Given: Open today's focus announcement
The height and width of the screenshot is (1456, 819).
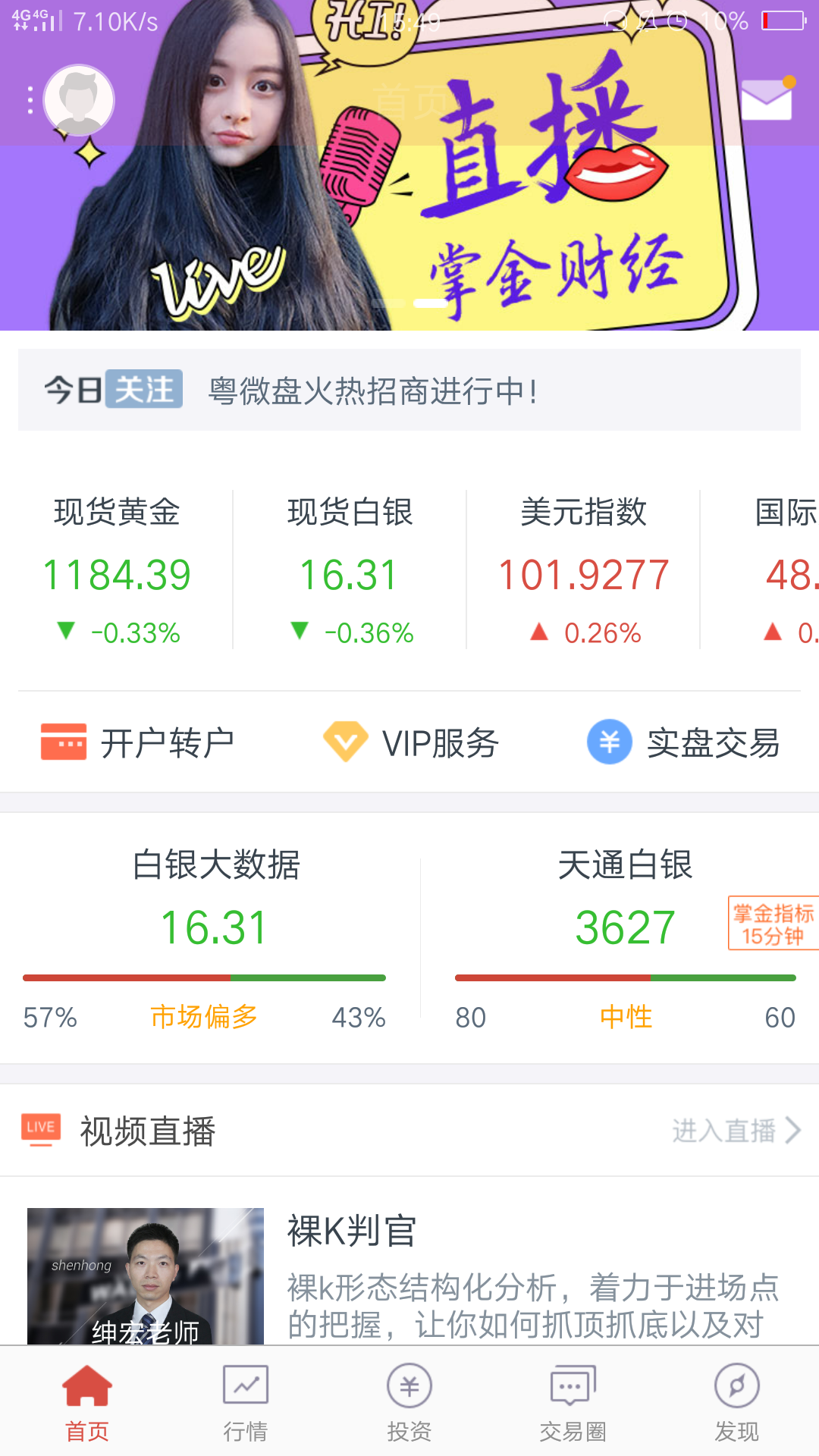Looking at the screenshot, I should (409, 391).
